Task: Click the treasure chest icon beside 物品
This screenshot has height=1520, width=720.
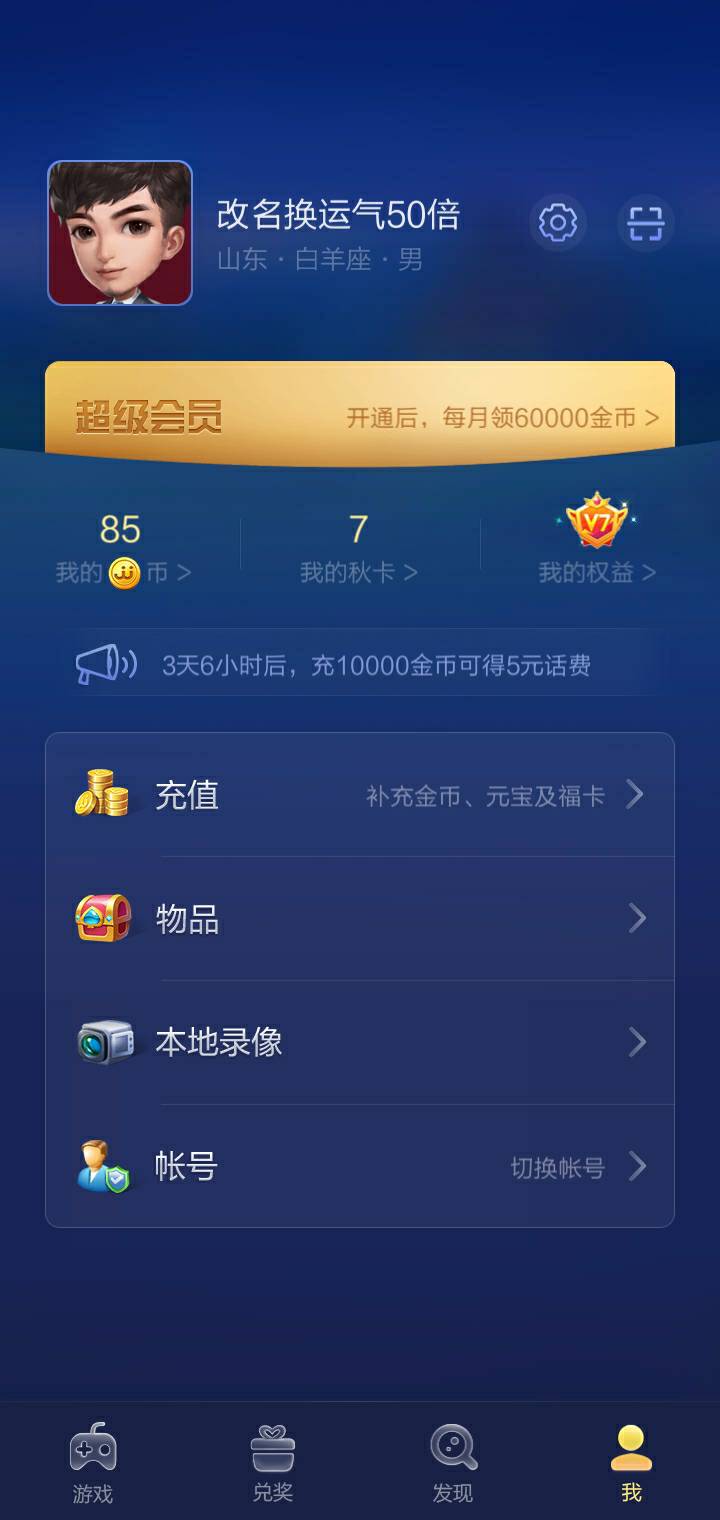Action: 103,917
